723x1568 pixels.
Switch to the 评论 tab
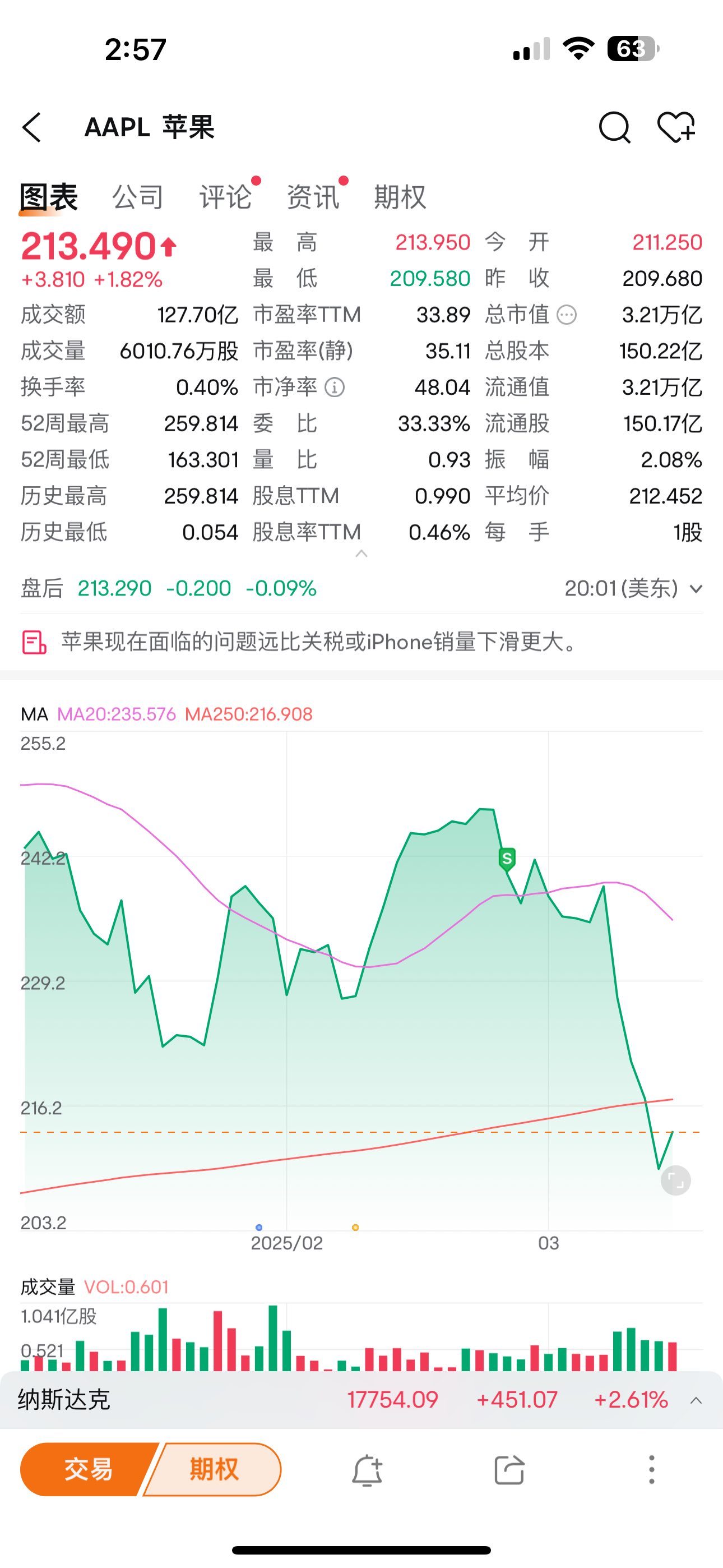coord(225,197)
